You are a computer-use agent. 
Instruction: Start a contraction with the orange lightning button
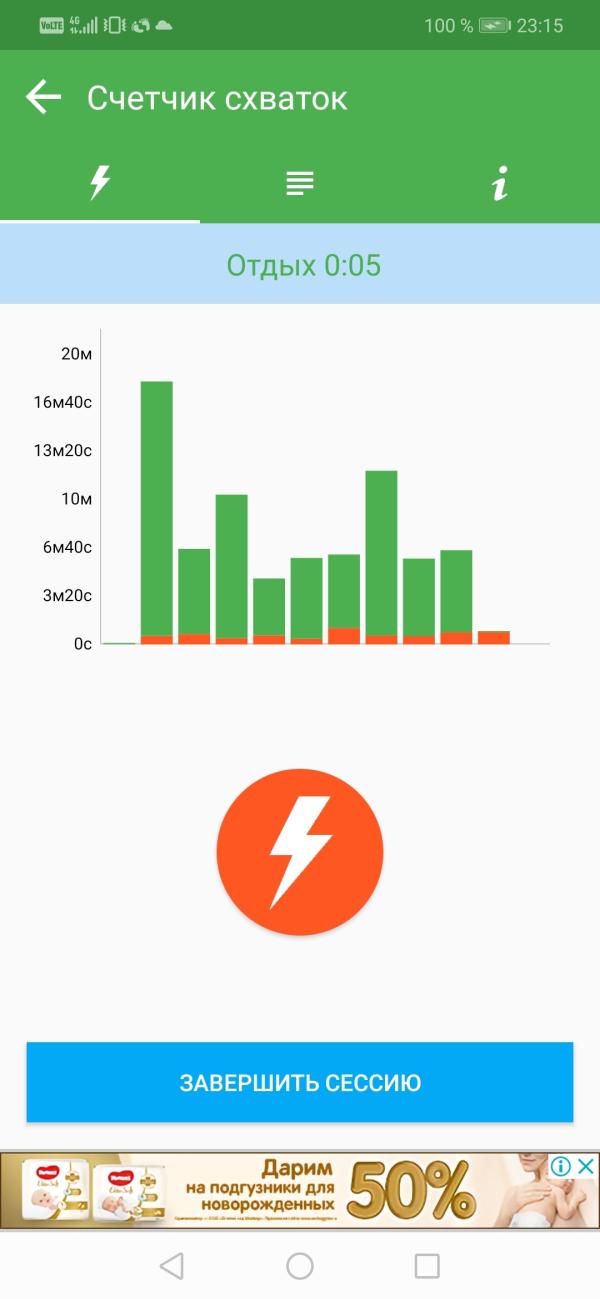tap(300, 852)
